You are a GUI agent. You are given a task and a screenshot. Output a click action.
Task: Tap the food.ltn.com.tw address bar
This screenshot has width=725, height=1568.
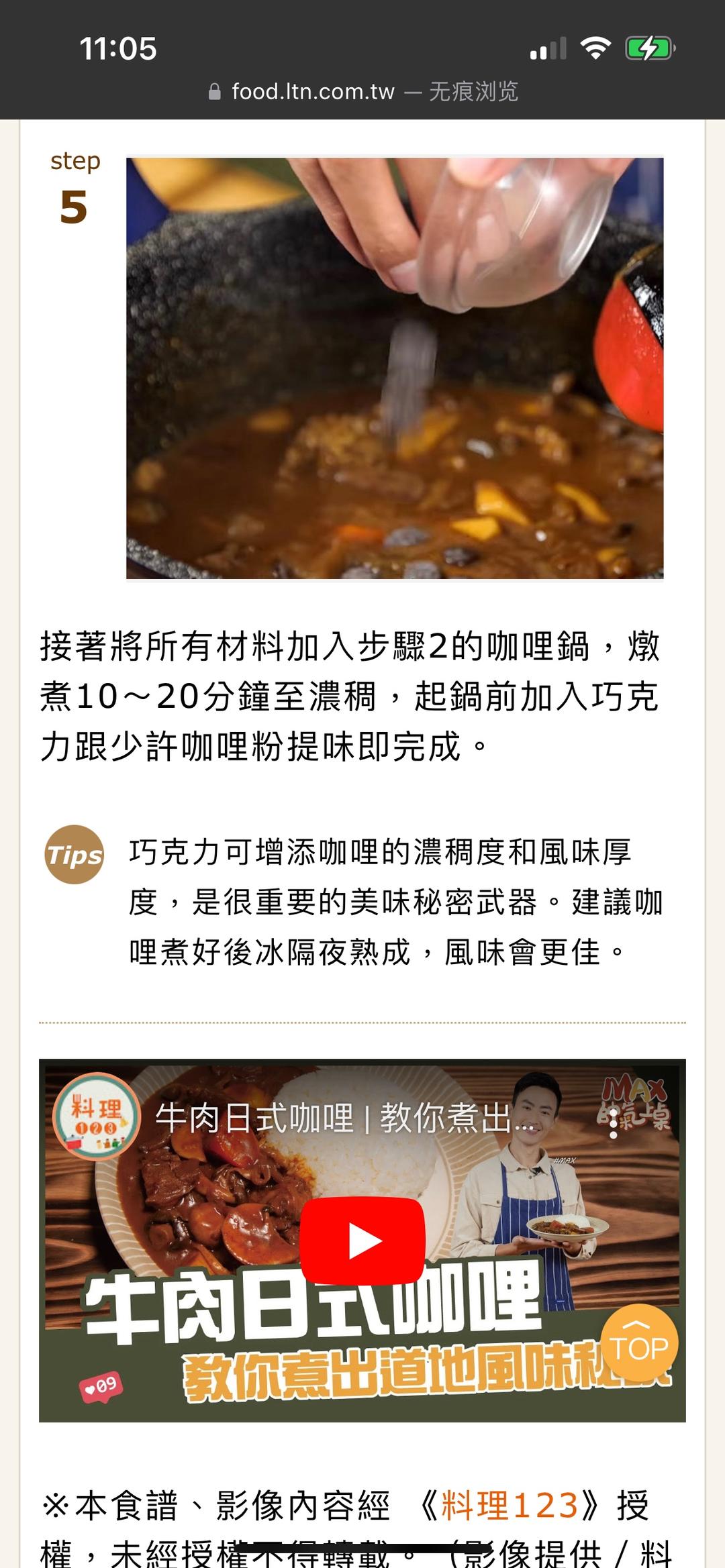pyautogui.click(x=362, y=91)
